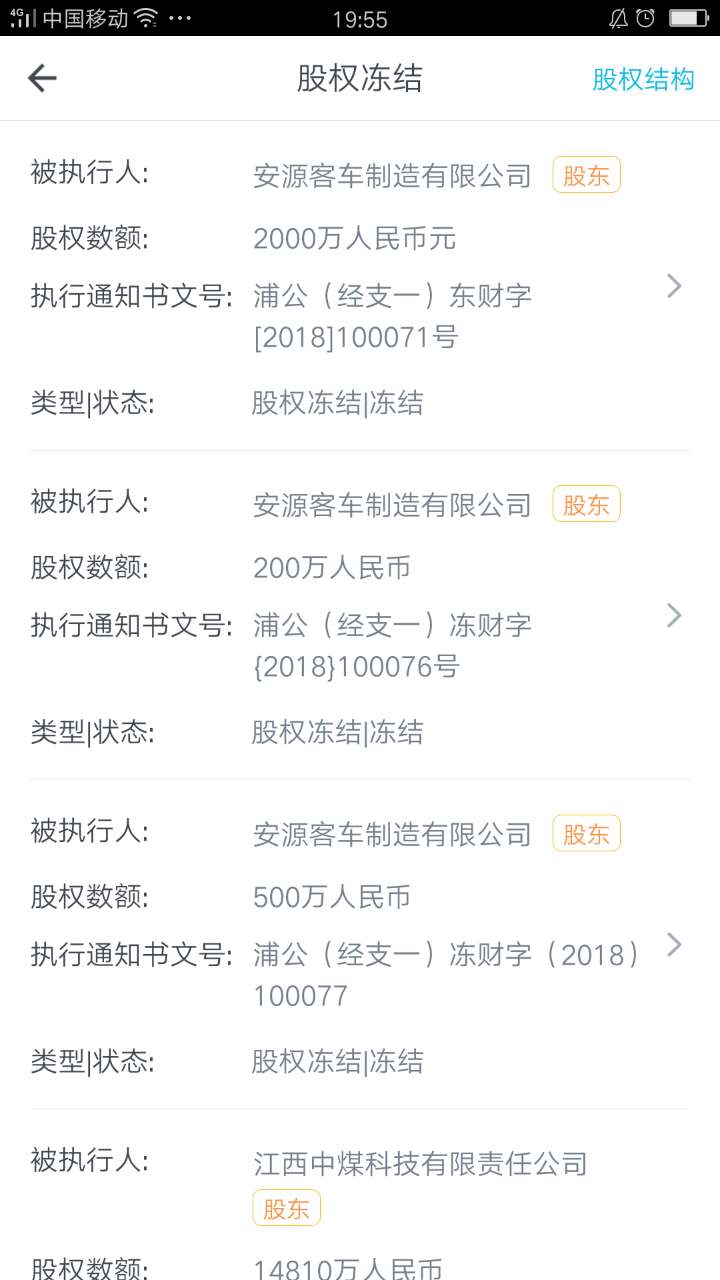Open the 江西中煤科技有限责任公司 record

pos(360,1195)
